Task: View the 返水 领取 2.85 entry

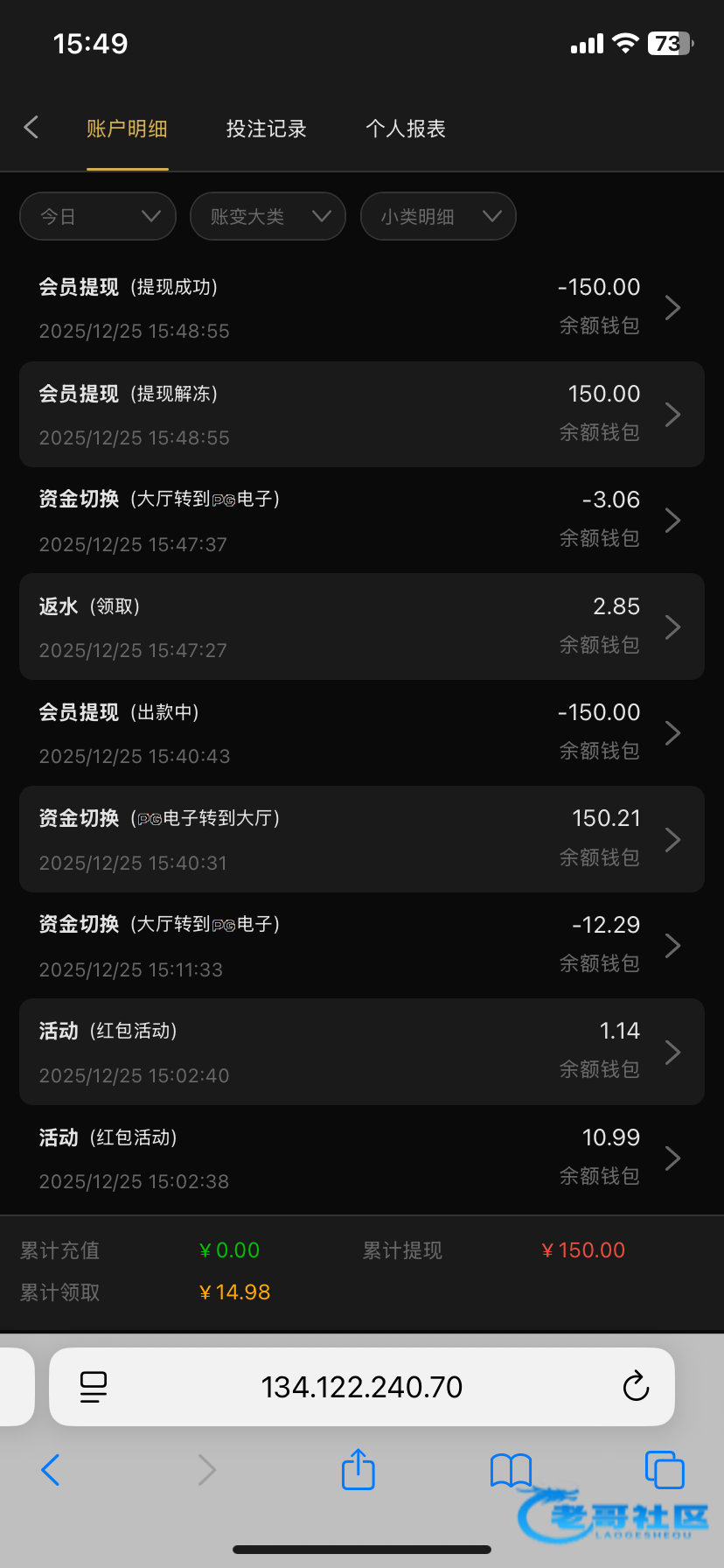Action: (362, 627)
